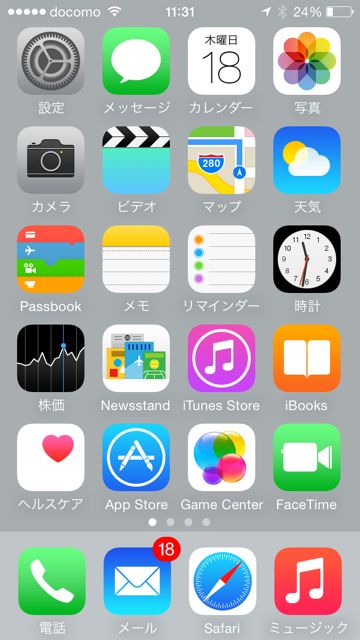
Task: Tap the 電話 phone app in dock
Action: tap(52, 581)
